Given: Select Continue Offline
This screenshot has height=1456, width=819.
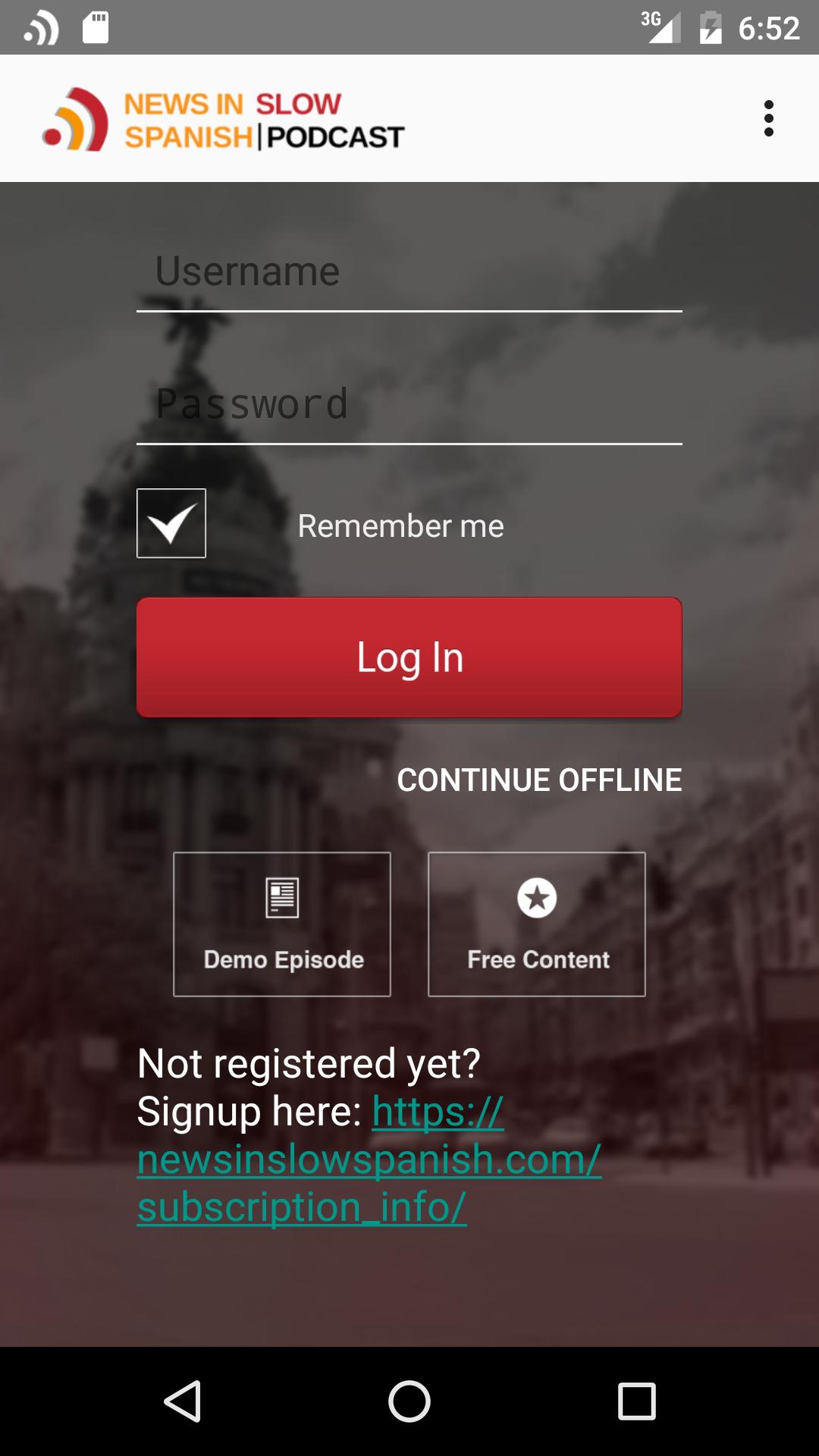Looking at the screenshot, I should tap(539, 780).
